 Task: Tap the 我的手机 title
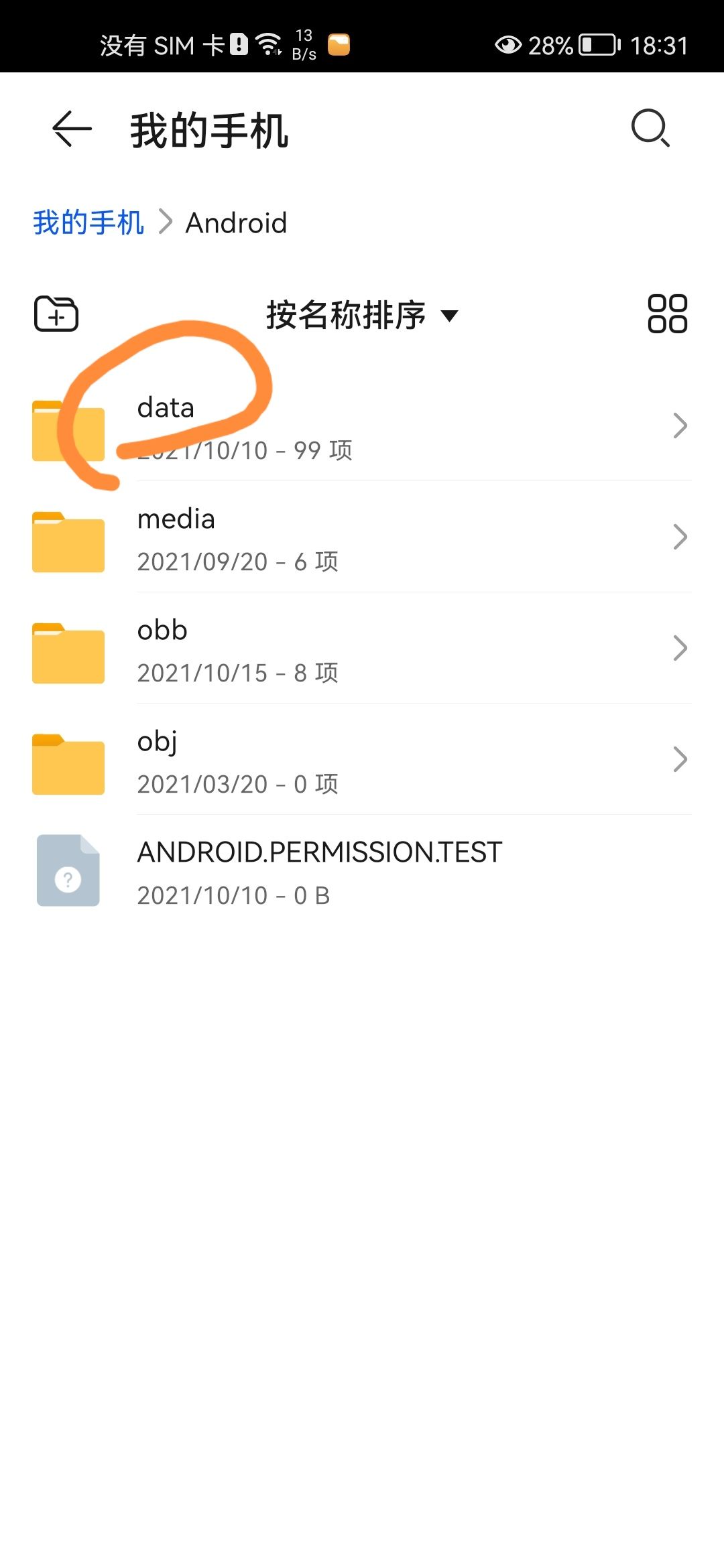pos(208,131)
